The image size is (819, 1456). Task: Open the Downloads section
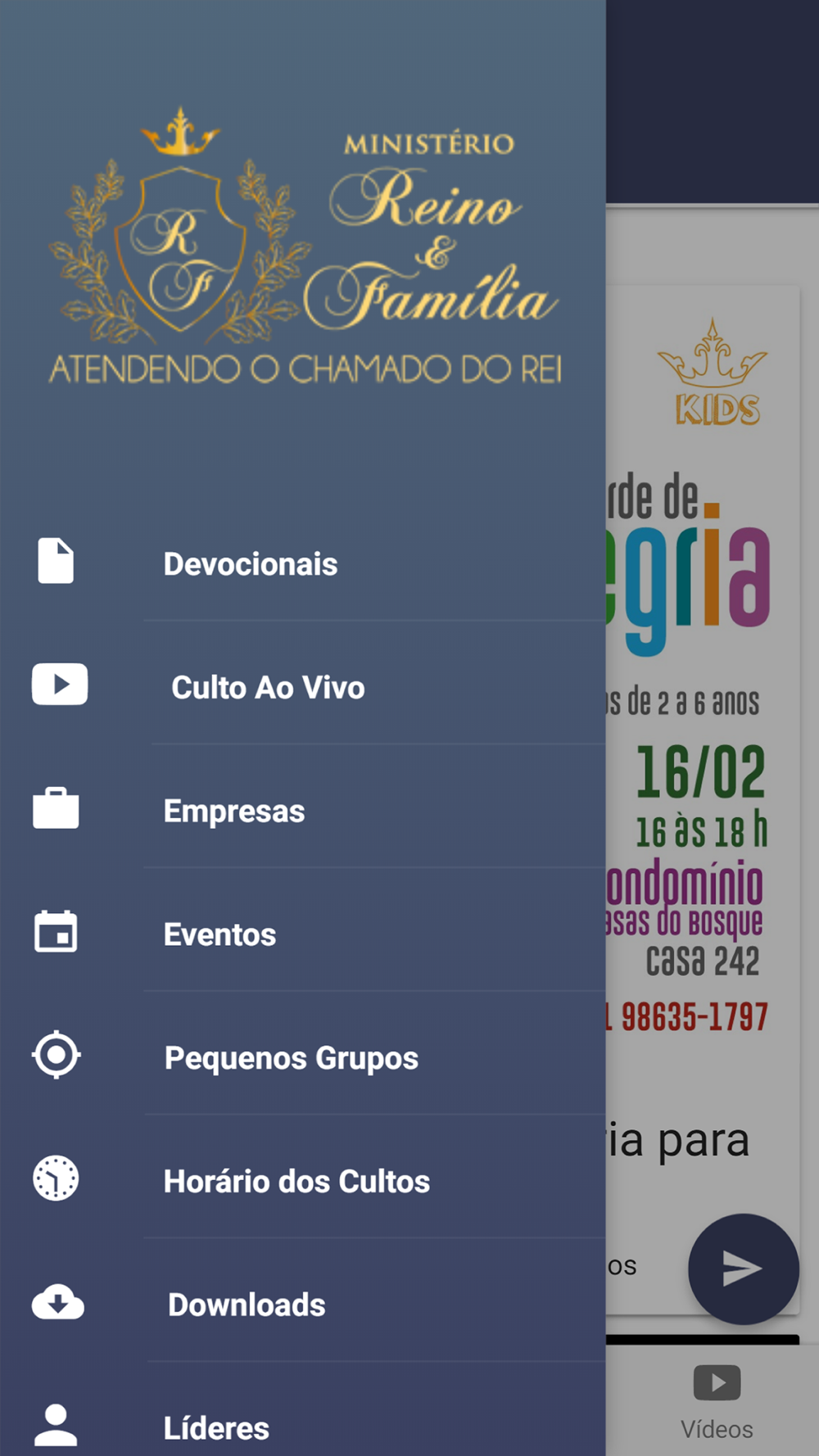[303, 1305]
